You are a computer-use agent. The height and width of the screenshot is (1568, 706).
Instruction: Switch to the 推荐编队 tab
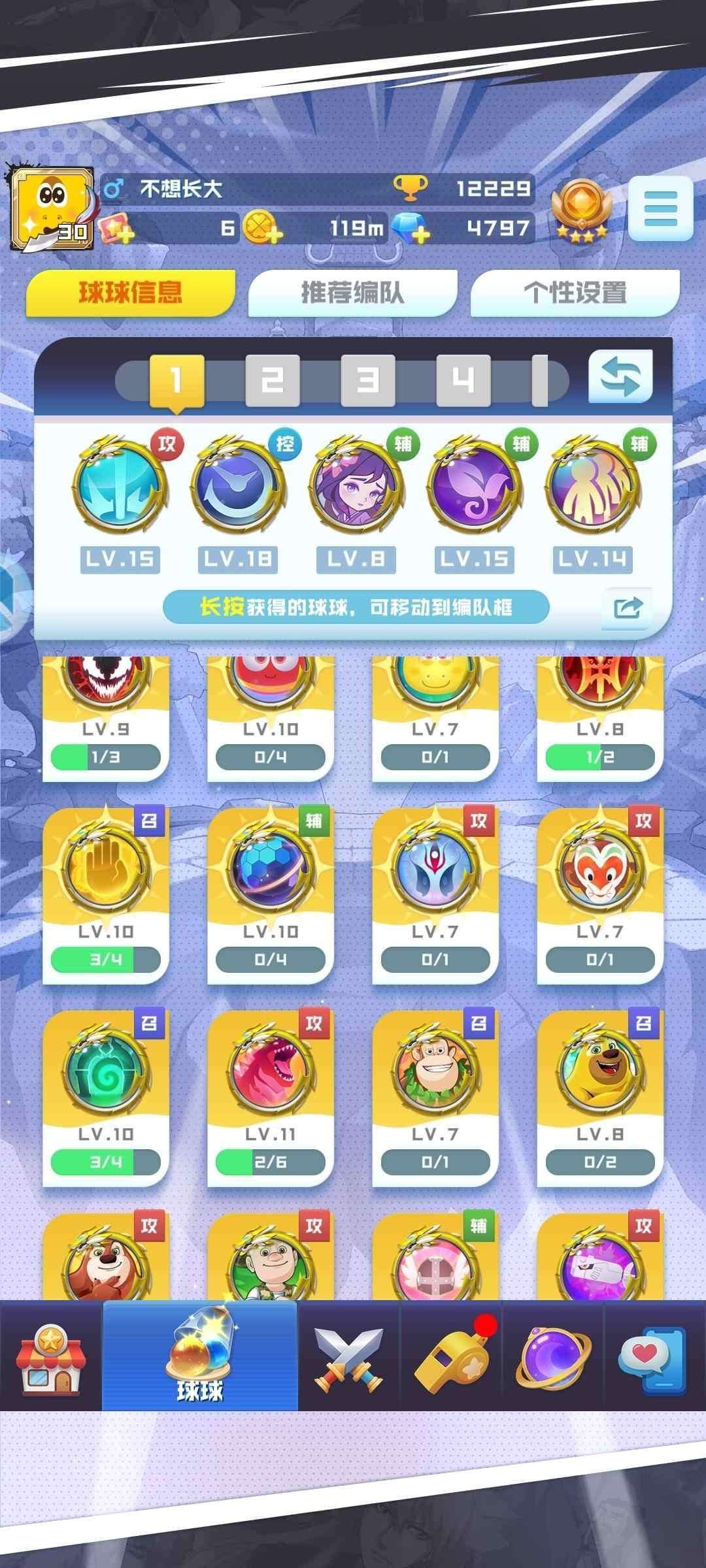point(352,293)
